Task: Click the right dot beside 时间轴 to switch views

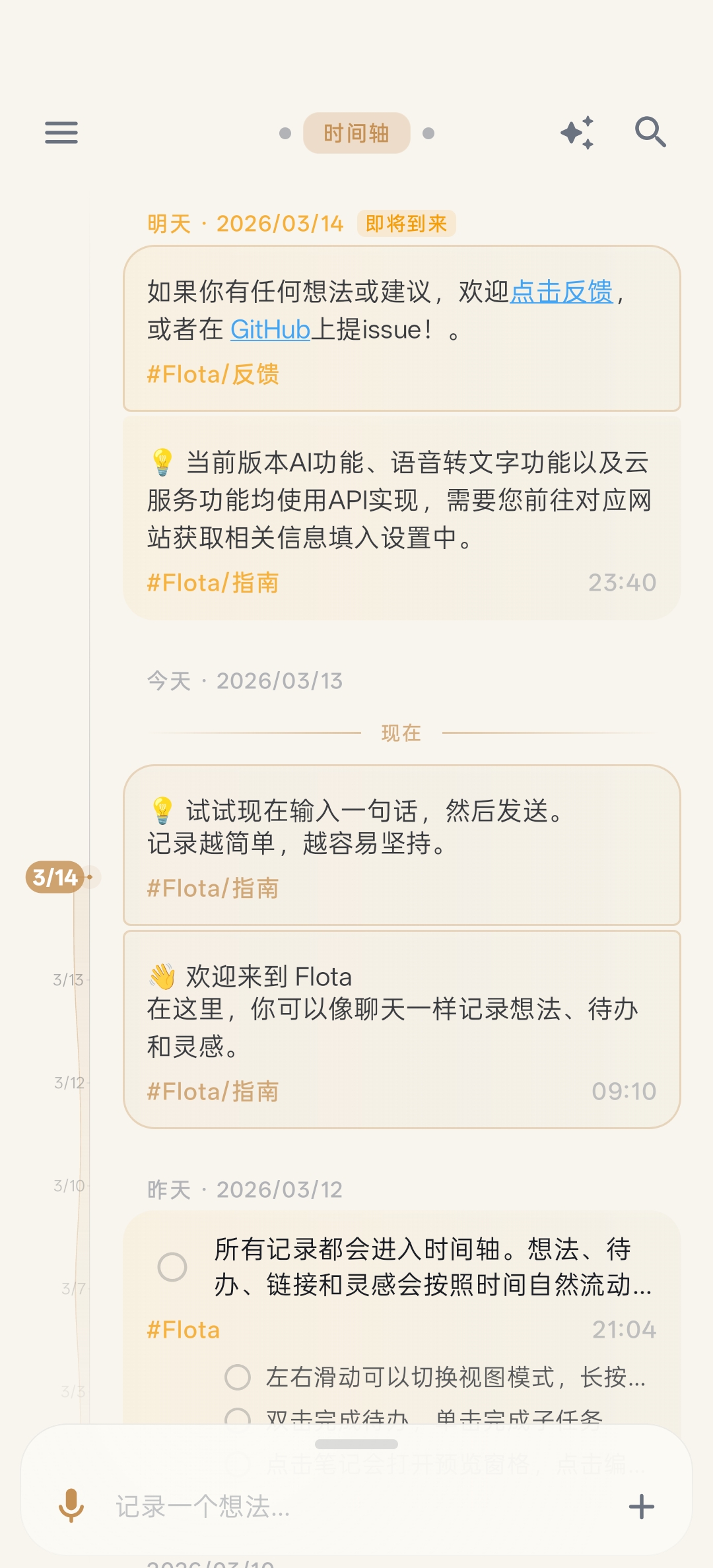Action: [429, 133]
